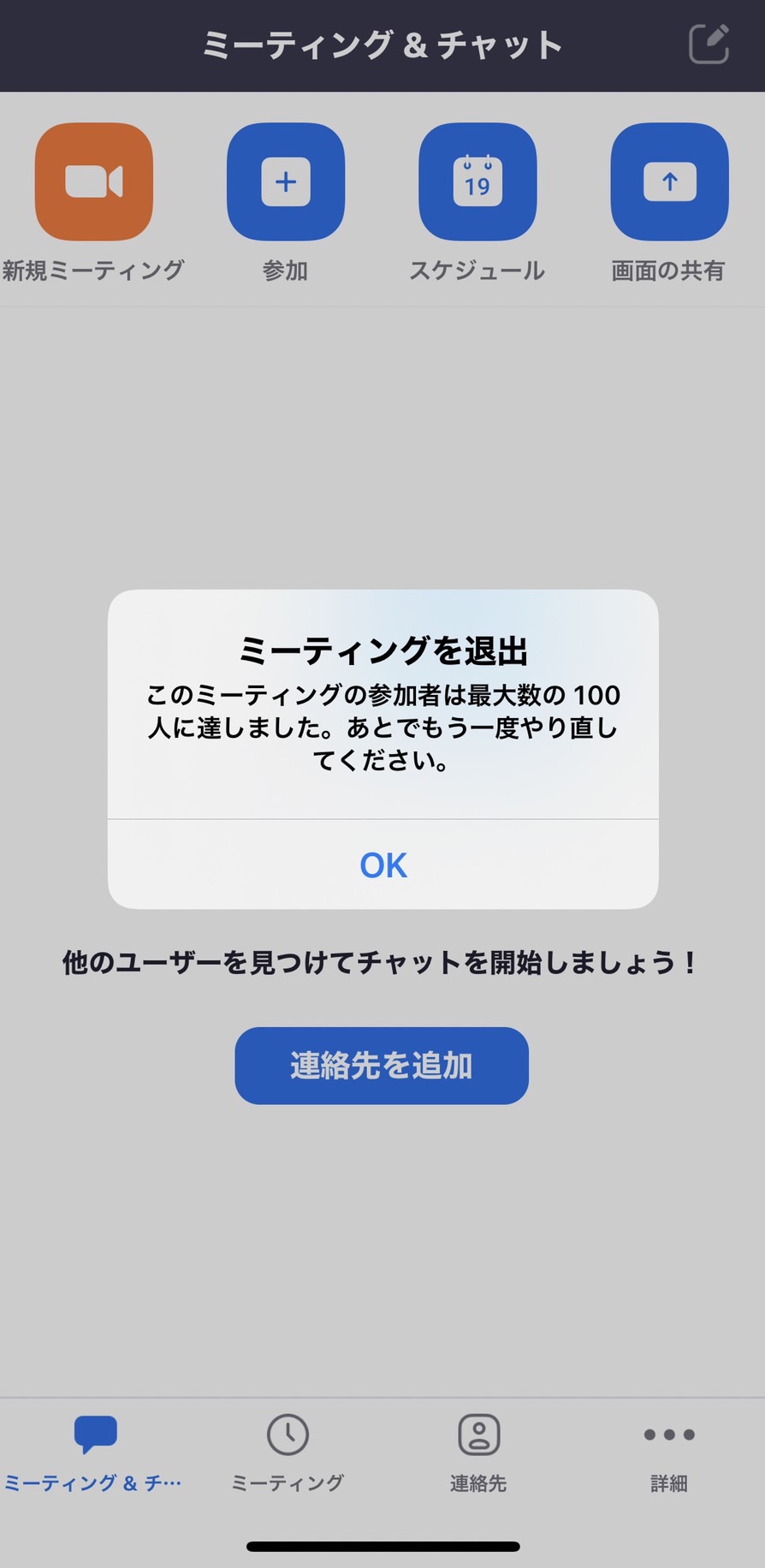Start a 新規ミーティング
Screen dimensions: 765x1568
coord(94,181)
